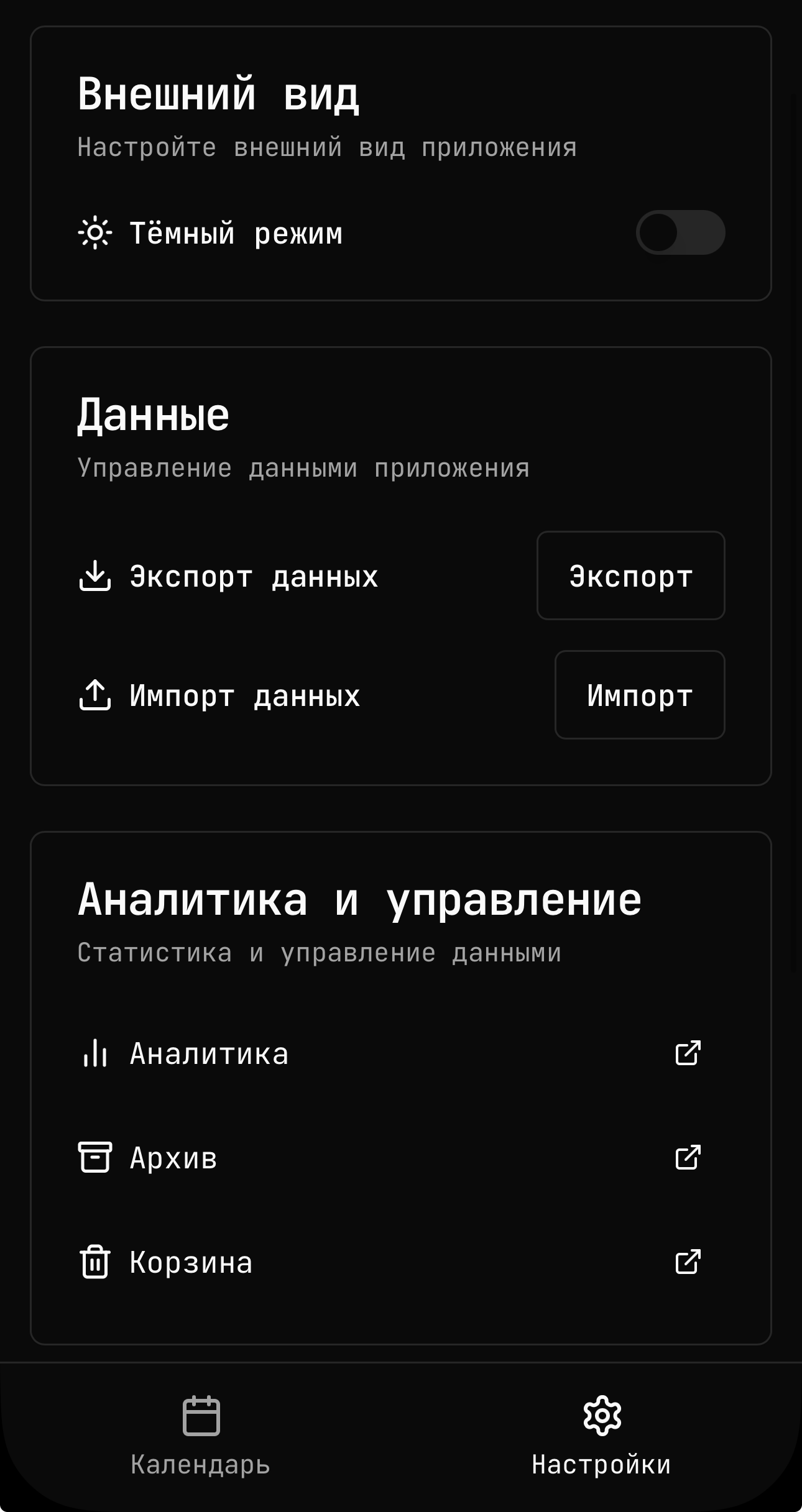Click the external link icon for Аналитика
Image resolution: width=802 pixels, height=1512 pixels.
688,1053
